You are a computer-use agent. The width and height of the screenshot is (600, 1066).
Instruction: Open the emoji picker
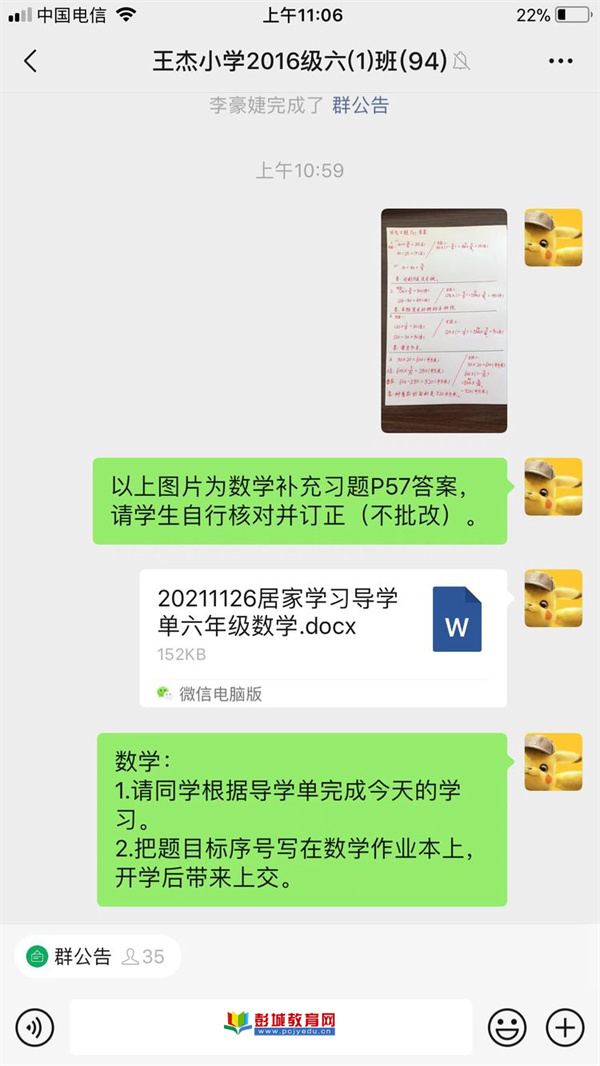506,1026
